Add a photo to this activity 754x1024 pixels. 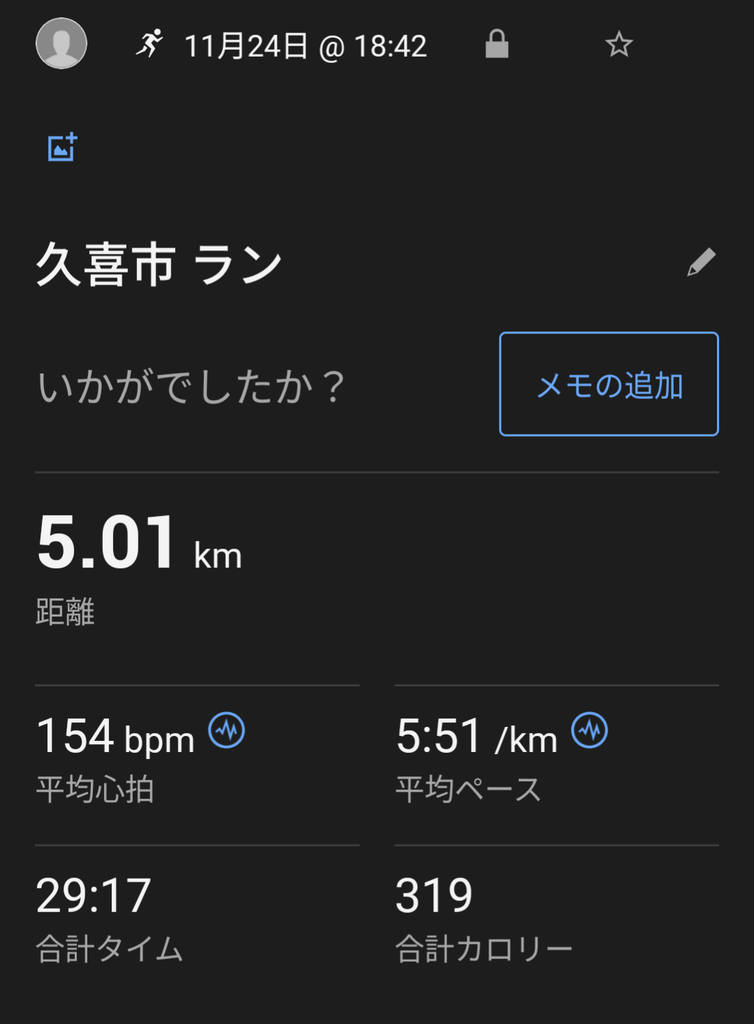tap(62, 148)
